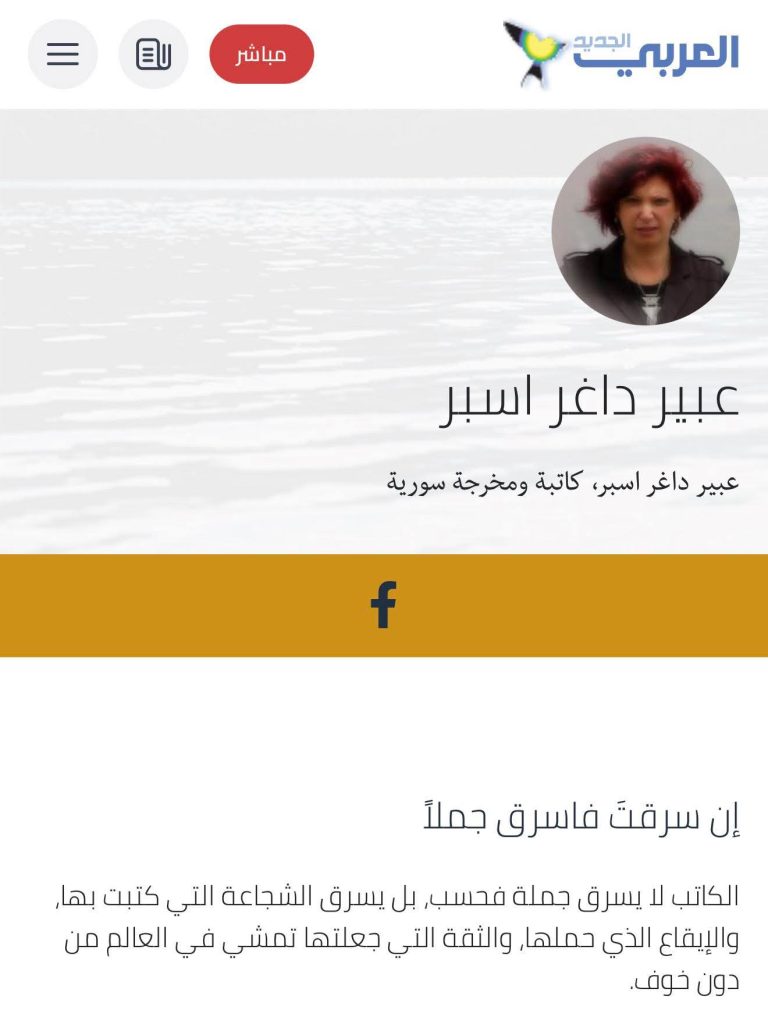
Task: Open the newspaper articles icon
Action: click(x=153, y=54)
